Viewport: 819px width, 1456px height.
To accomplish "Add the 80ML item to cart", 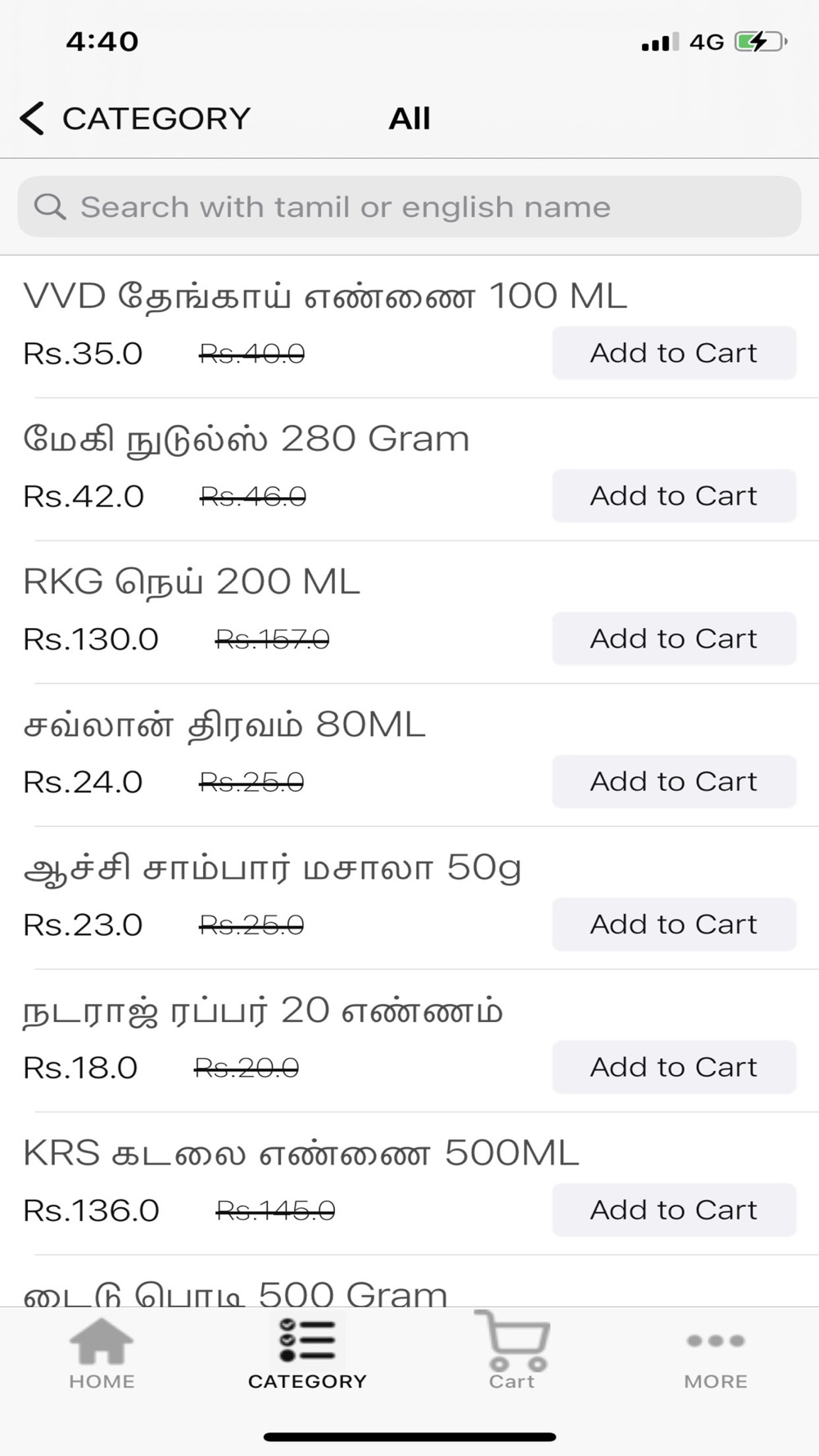I will pos(673,781).
